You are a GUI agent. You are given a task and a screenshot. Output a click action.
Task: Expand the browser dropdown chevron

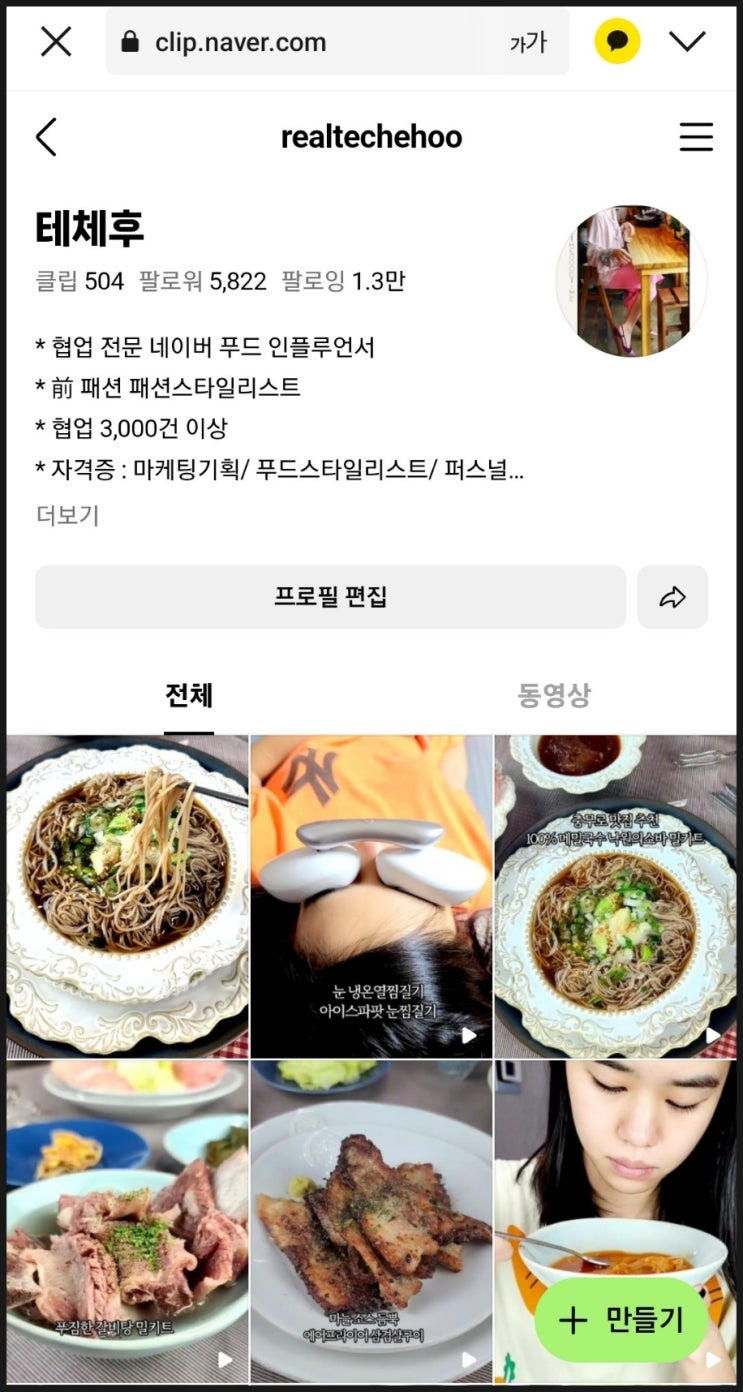687,42
